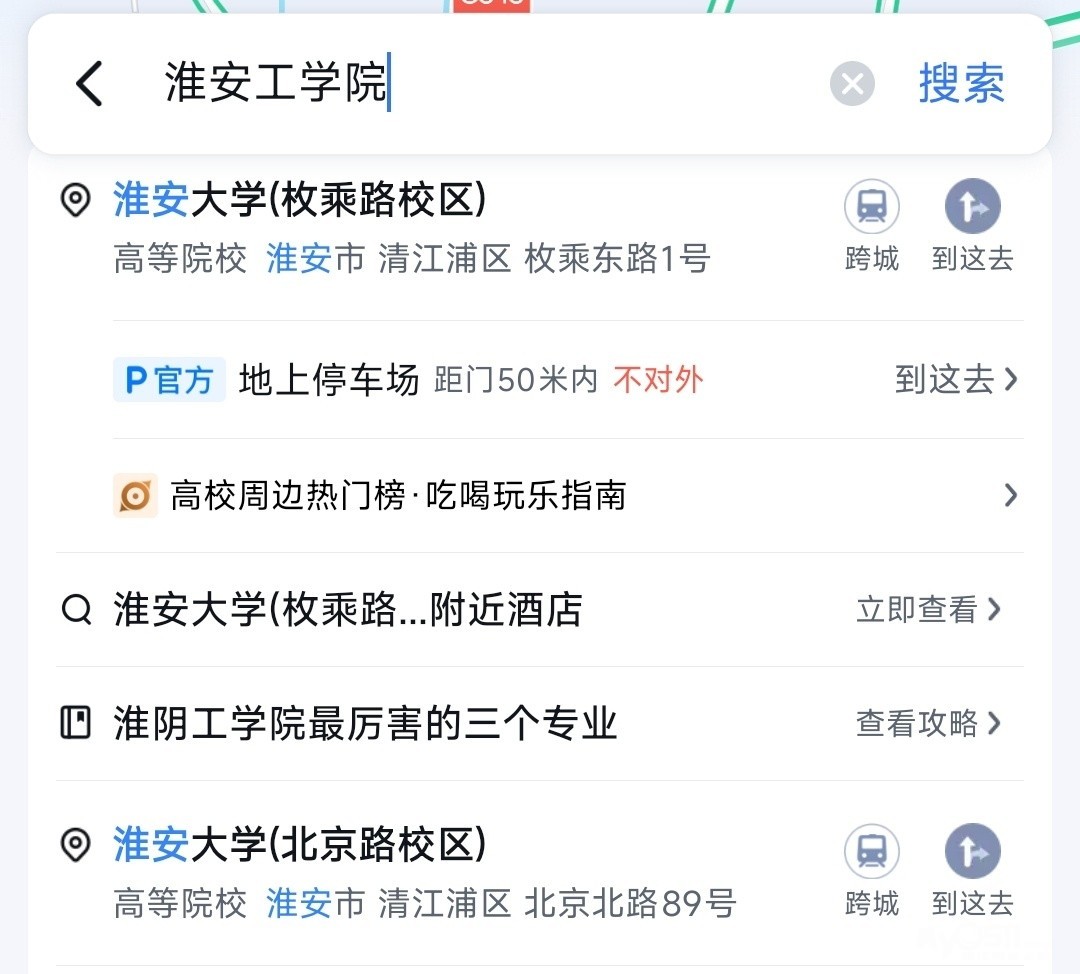The width and height of the screenshot is (1080, 974).
Task: Tap 跨城 for 淮安大学(北京路校区)
Action: point(872,871)
